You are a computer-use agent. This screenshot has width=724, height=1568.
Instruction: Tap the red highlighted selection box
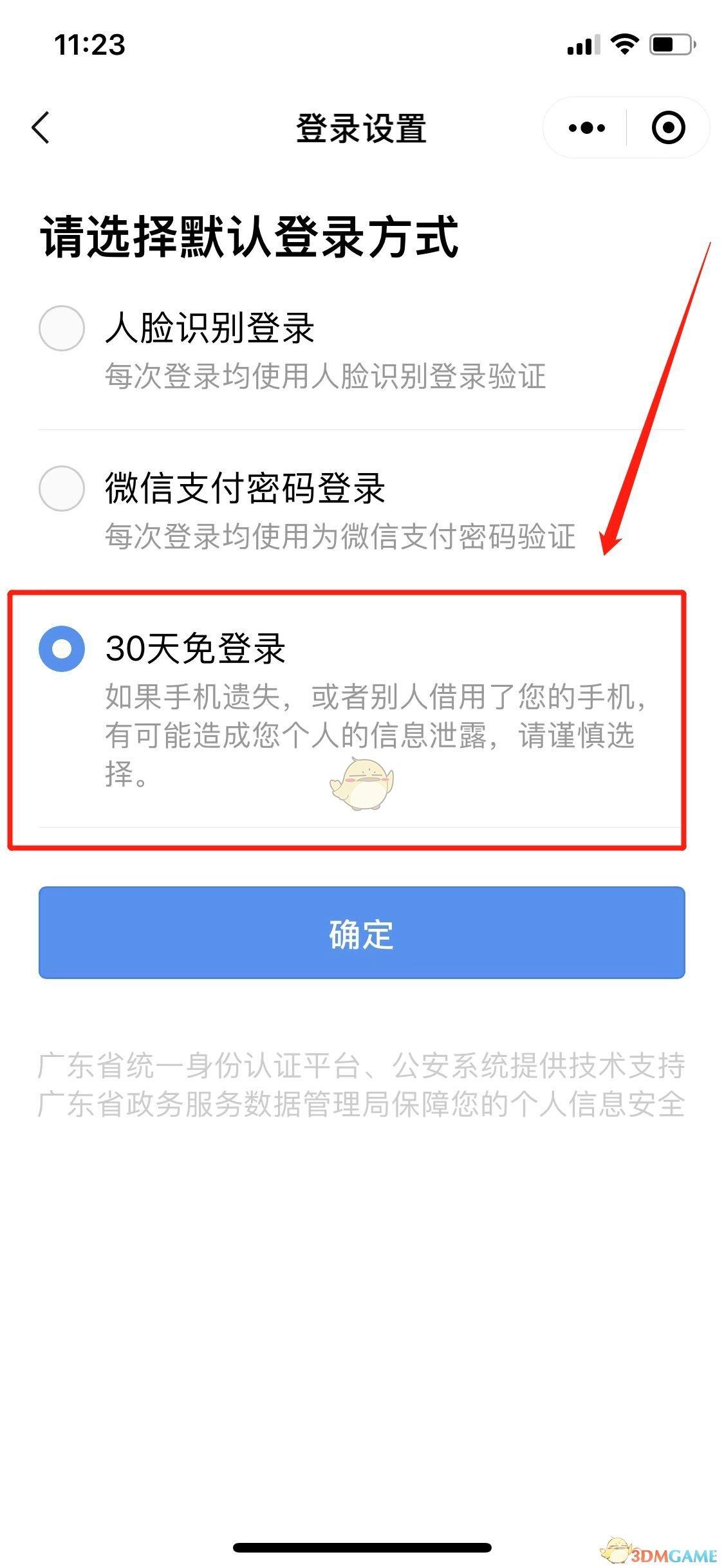point(348,721)
